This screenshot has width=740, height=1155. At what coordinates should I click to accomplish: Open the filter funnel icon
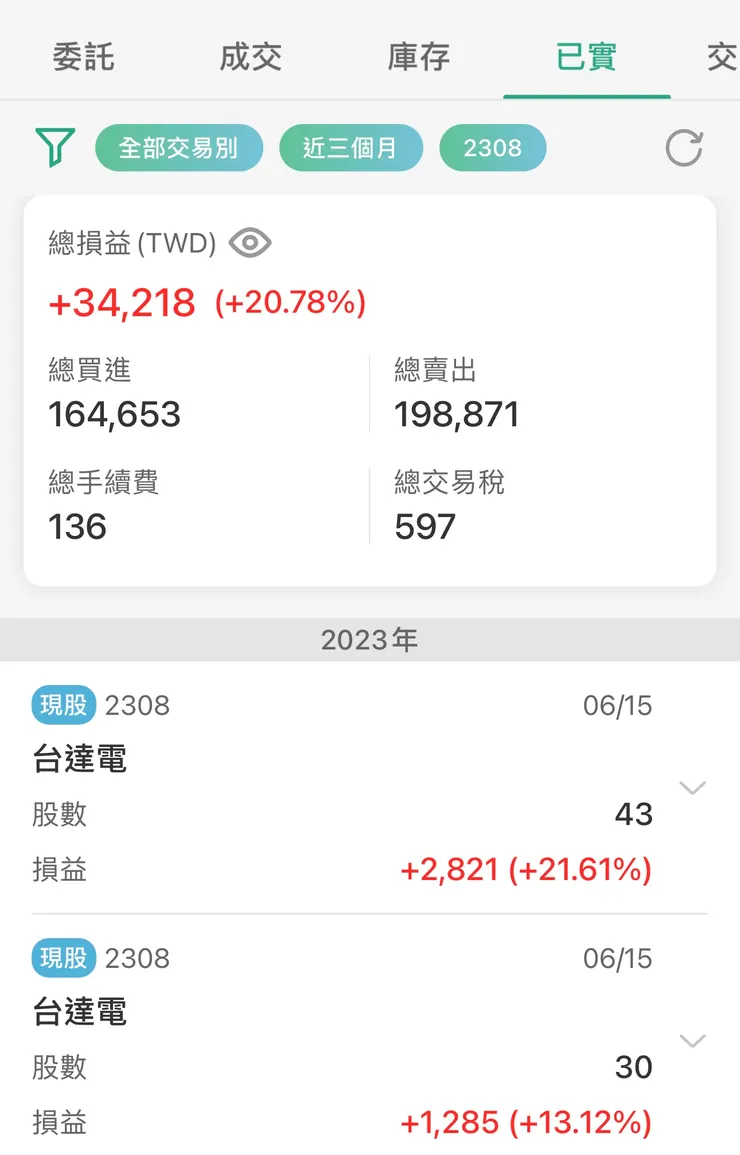[57, 146]
